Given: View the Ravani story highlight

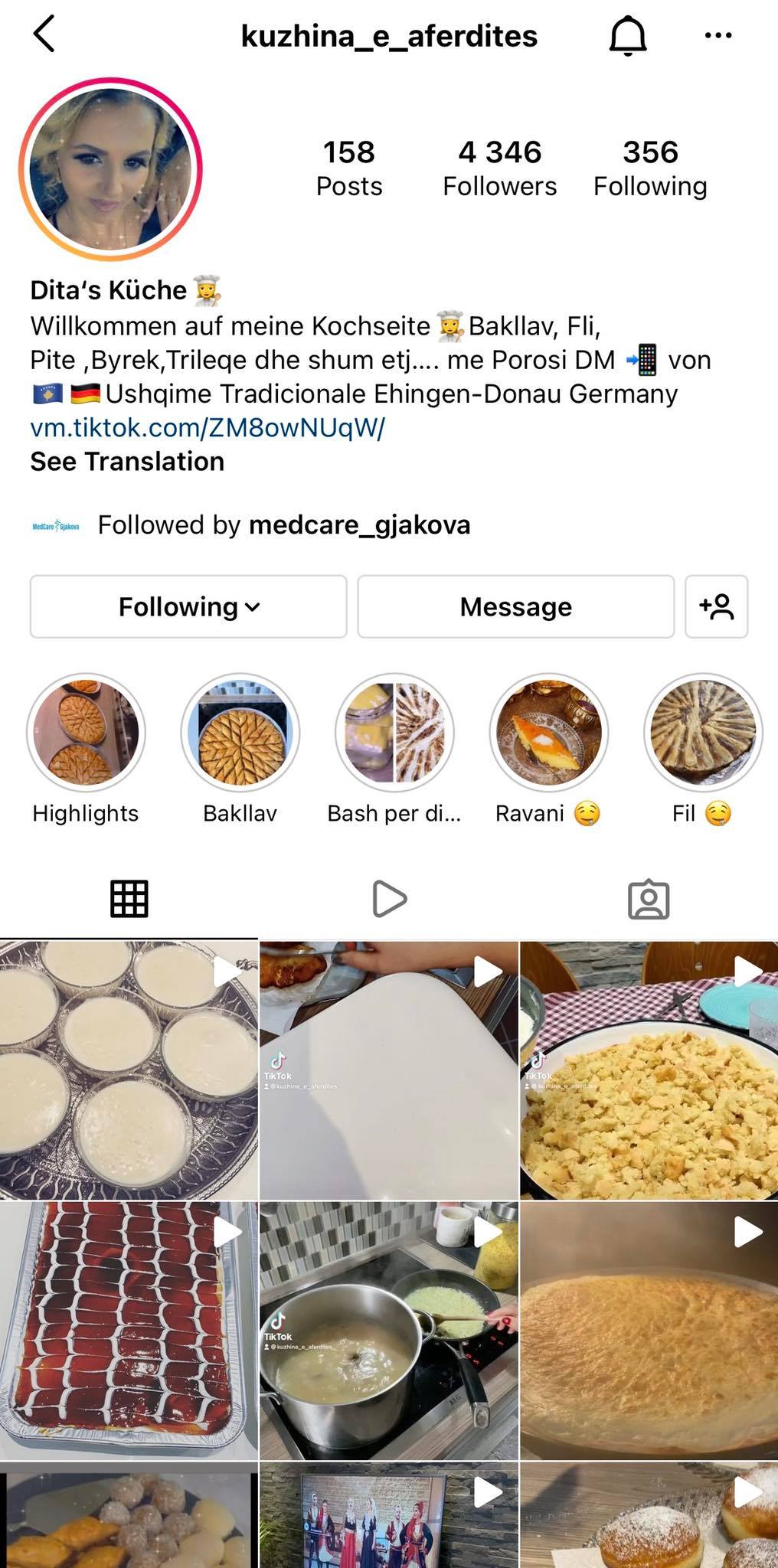Looking at the screenshot, I should click(548, 733).
